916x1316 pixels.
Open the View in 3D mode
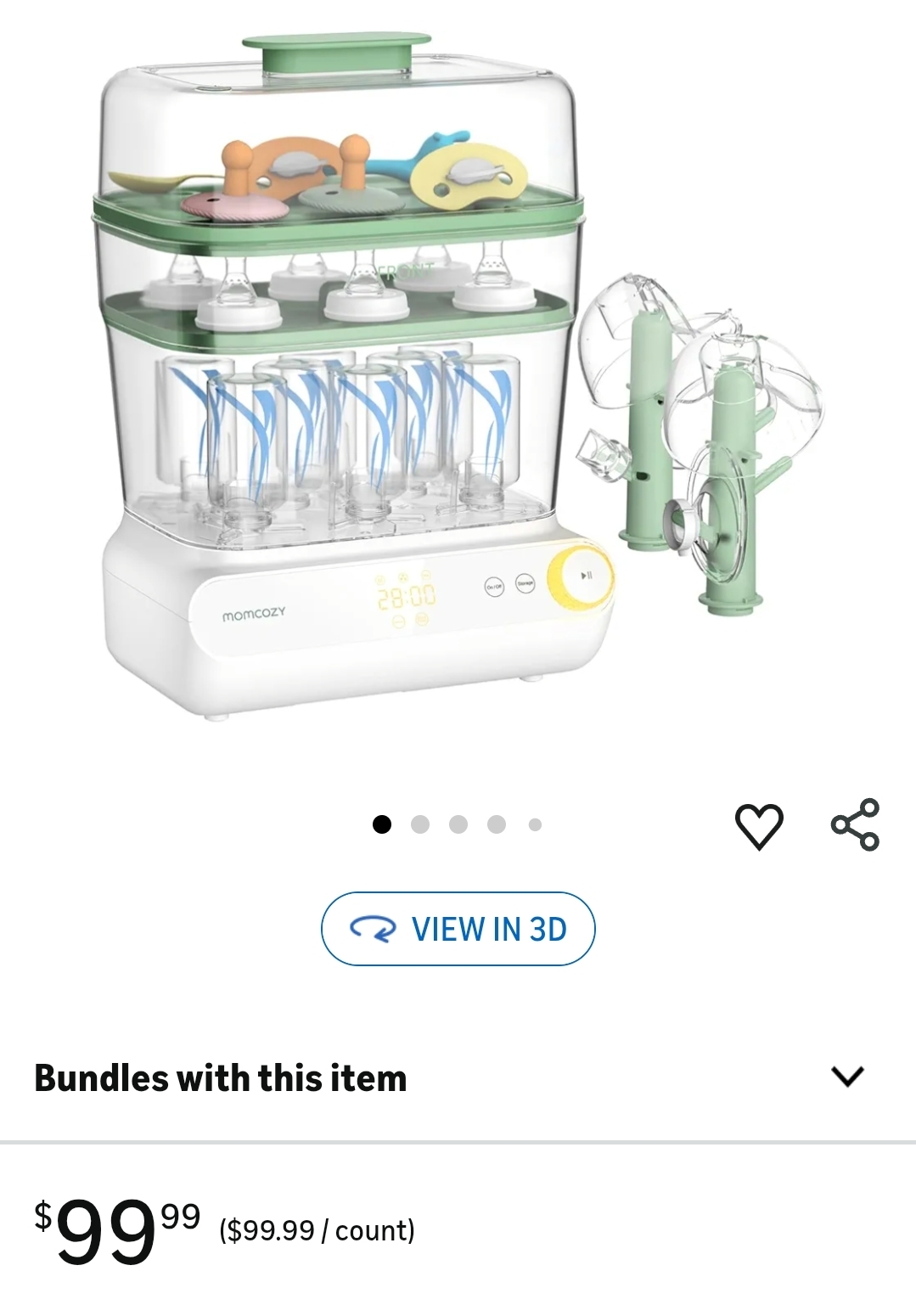458,929
